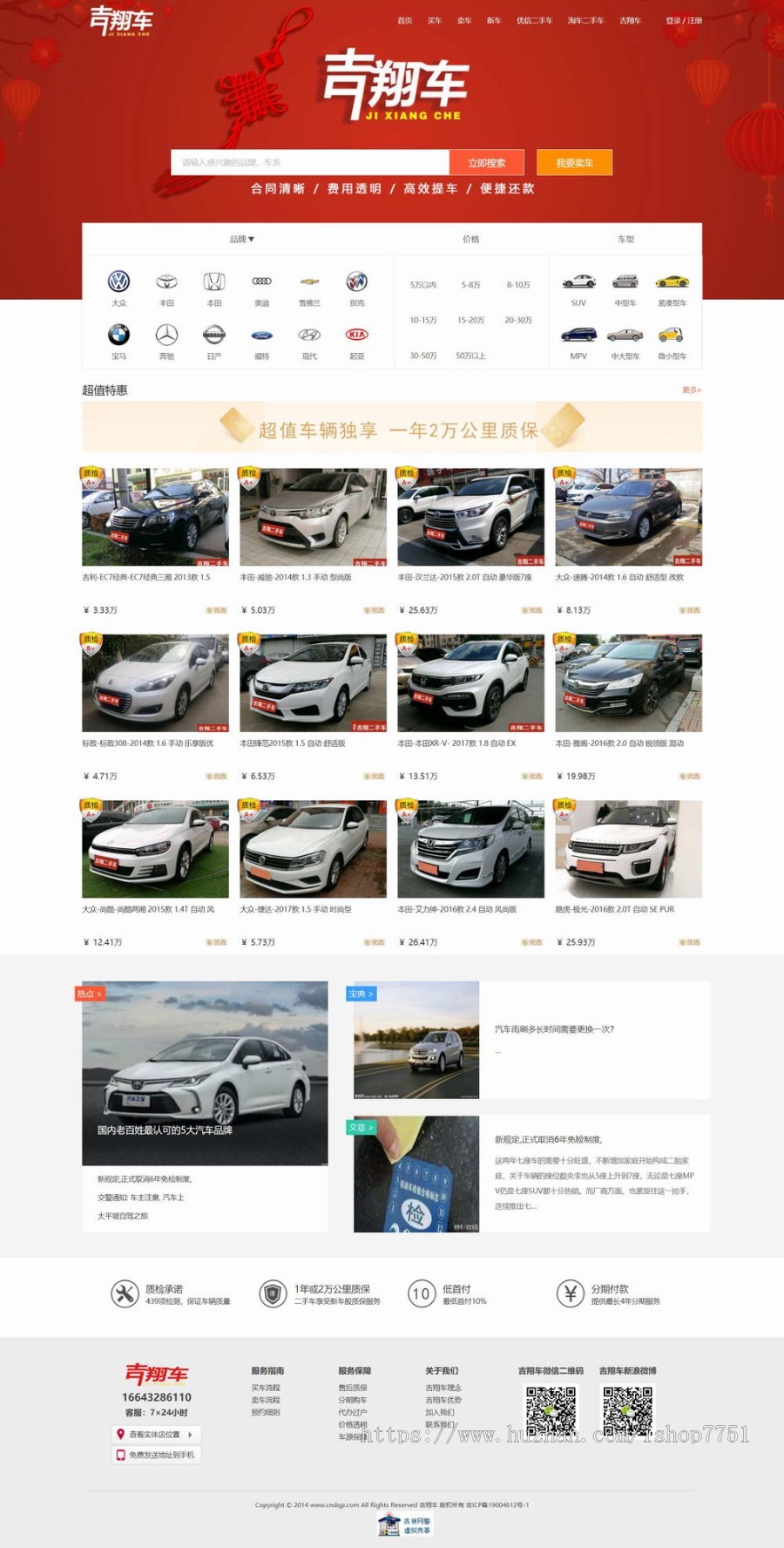Tap the 立即搜索 search button

click(486, 163)
